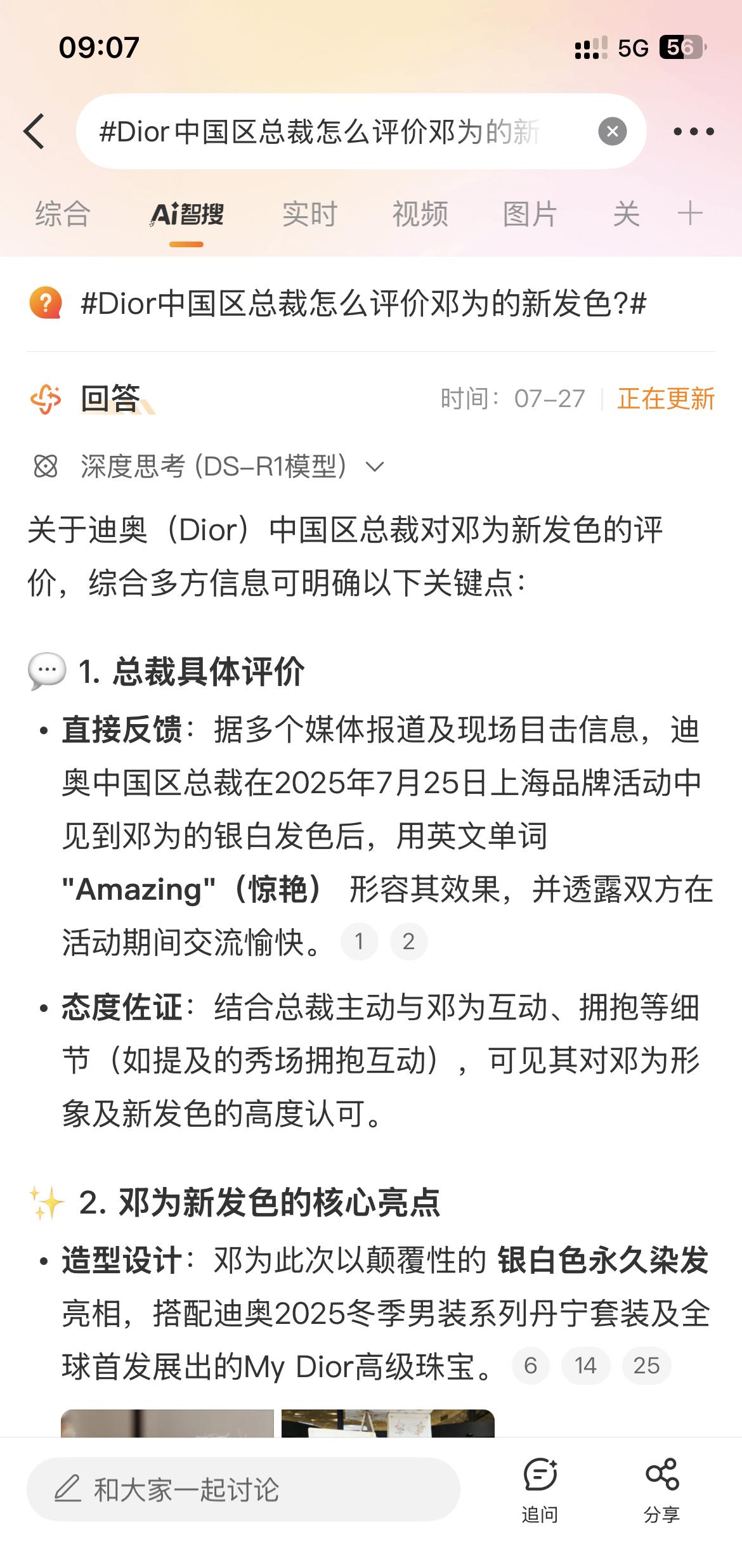Open citation reference 14
The width and height of the screenshot is (742, 1568).
click(585, 1366)
